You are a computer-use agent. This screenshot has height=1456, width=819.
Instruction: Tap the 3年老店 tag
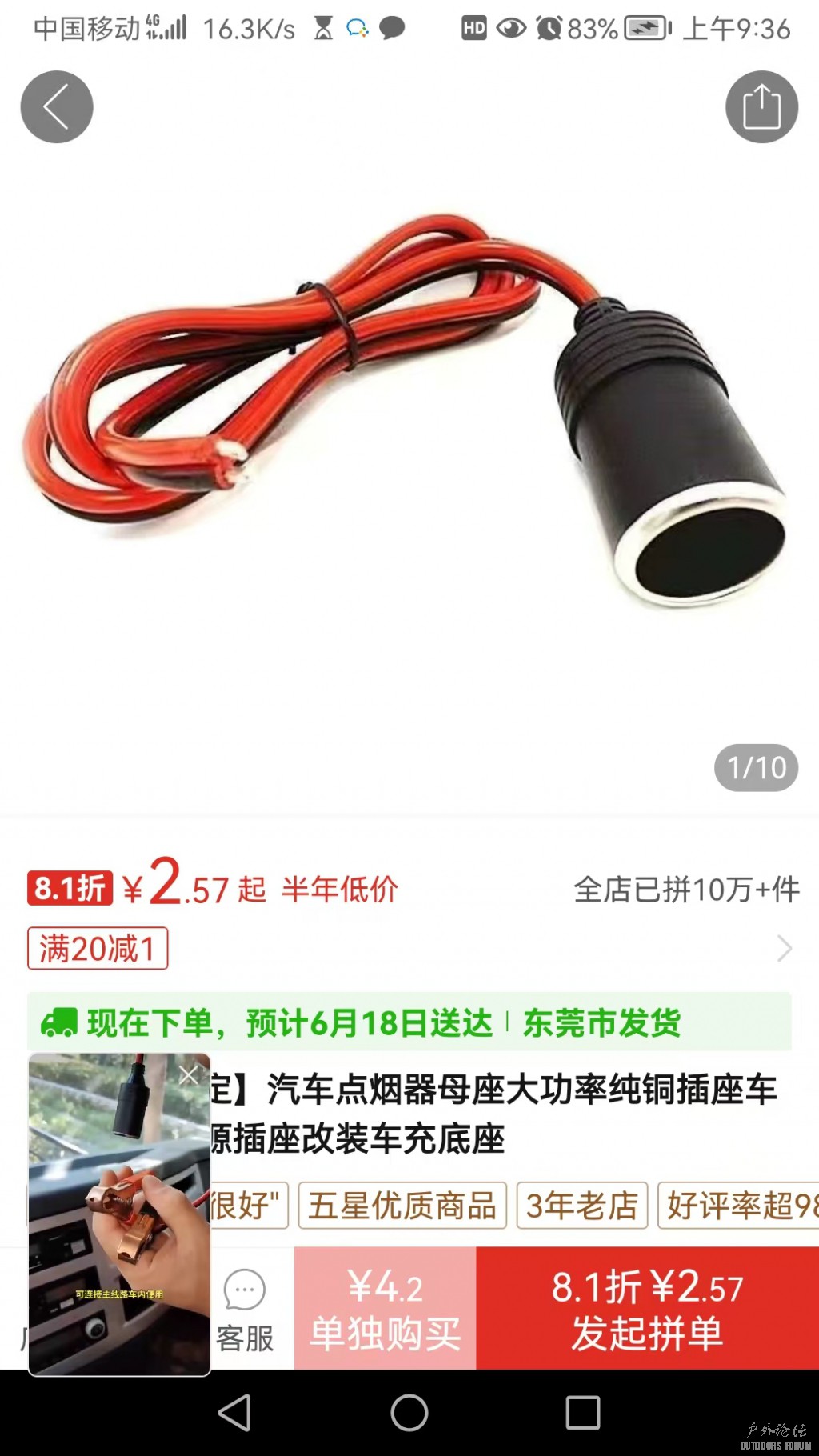point(581,1206)
